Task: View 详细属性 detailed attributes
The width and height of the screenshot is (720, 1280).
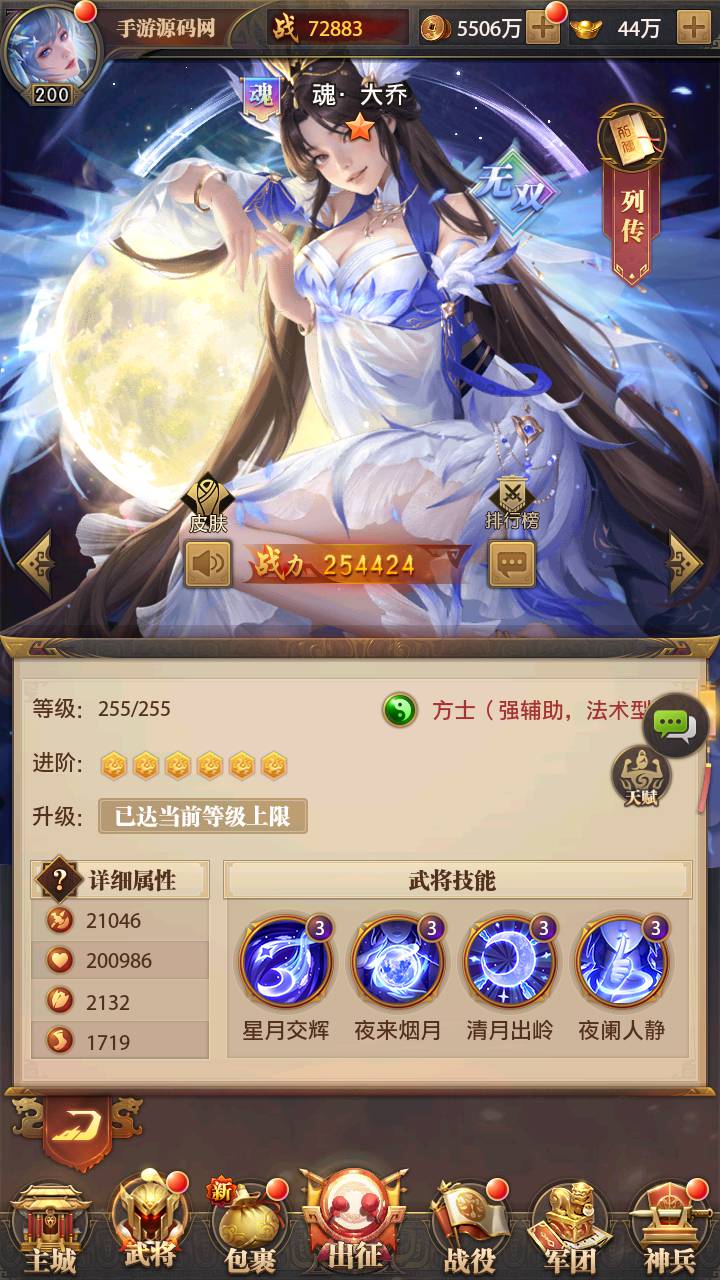Action: pos(120,880)
